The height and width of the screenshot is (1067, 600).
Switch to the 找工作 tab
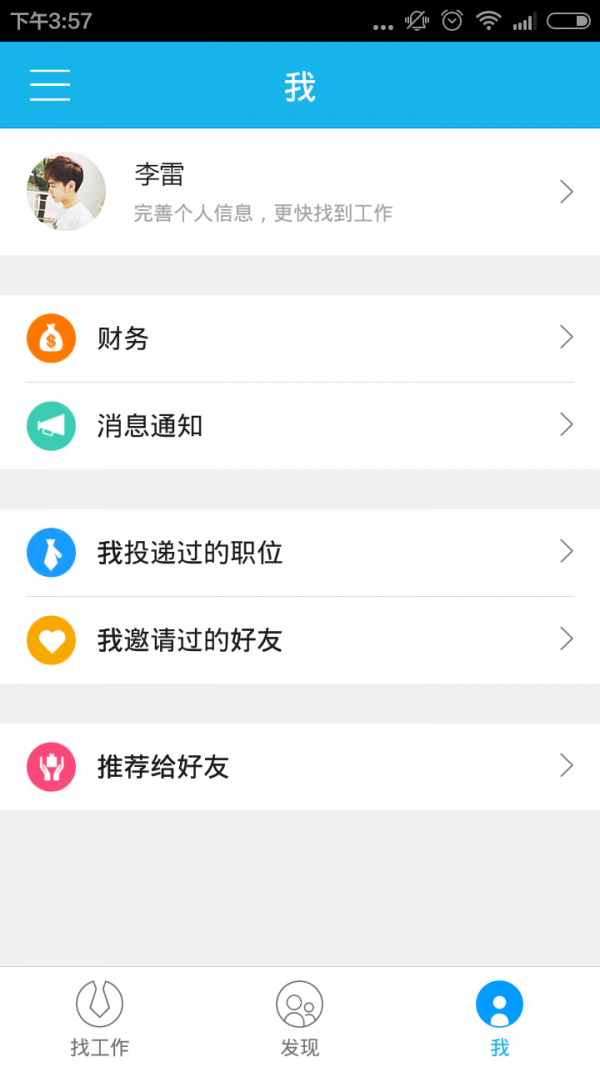coord(100,1017)
